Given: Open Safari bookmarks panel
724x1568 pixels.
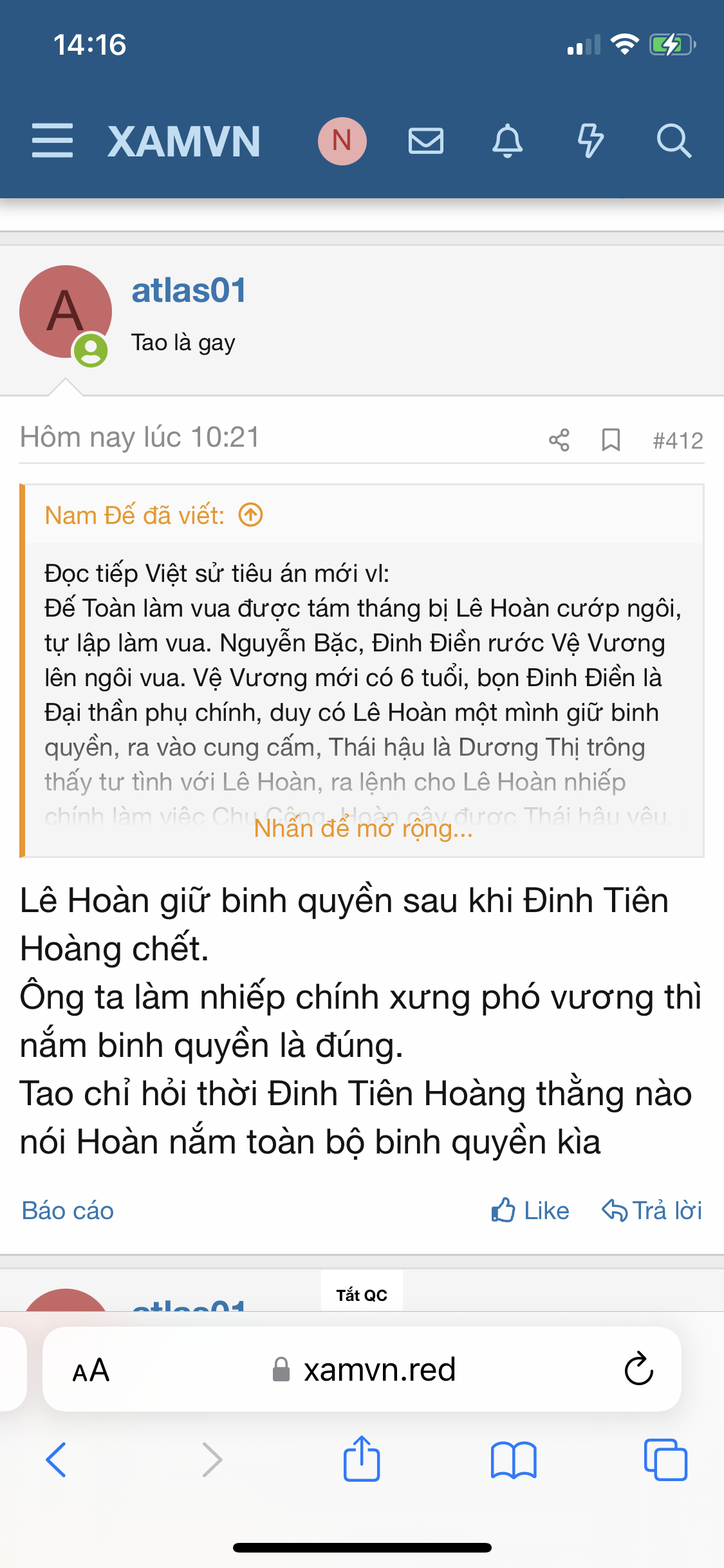Looking at the screenshot, I should coord(514,1460).
